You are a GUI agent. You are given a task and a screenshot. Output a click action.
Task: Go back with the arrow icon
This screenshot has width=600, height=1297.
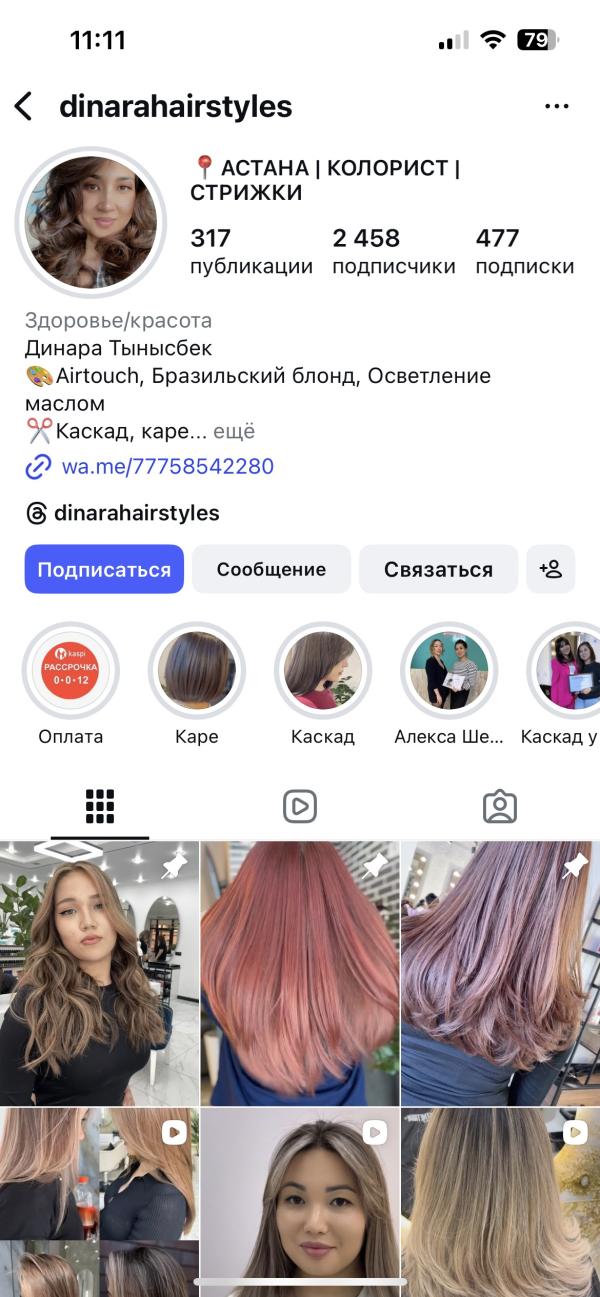pyautogui.click(x=23, y=107)
